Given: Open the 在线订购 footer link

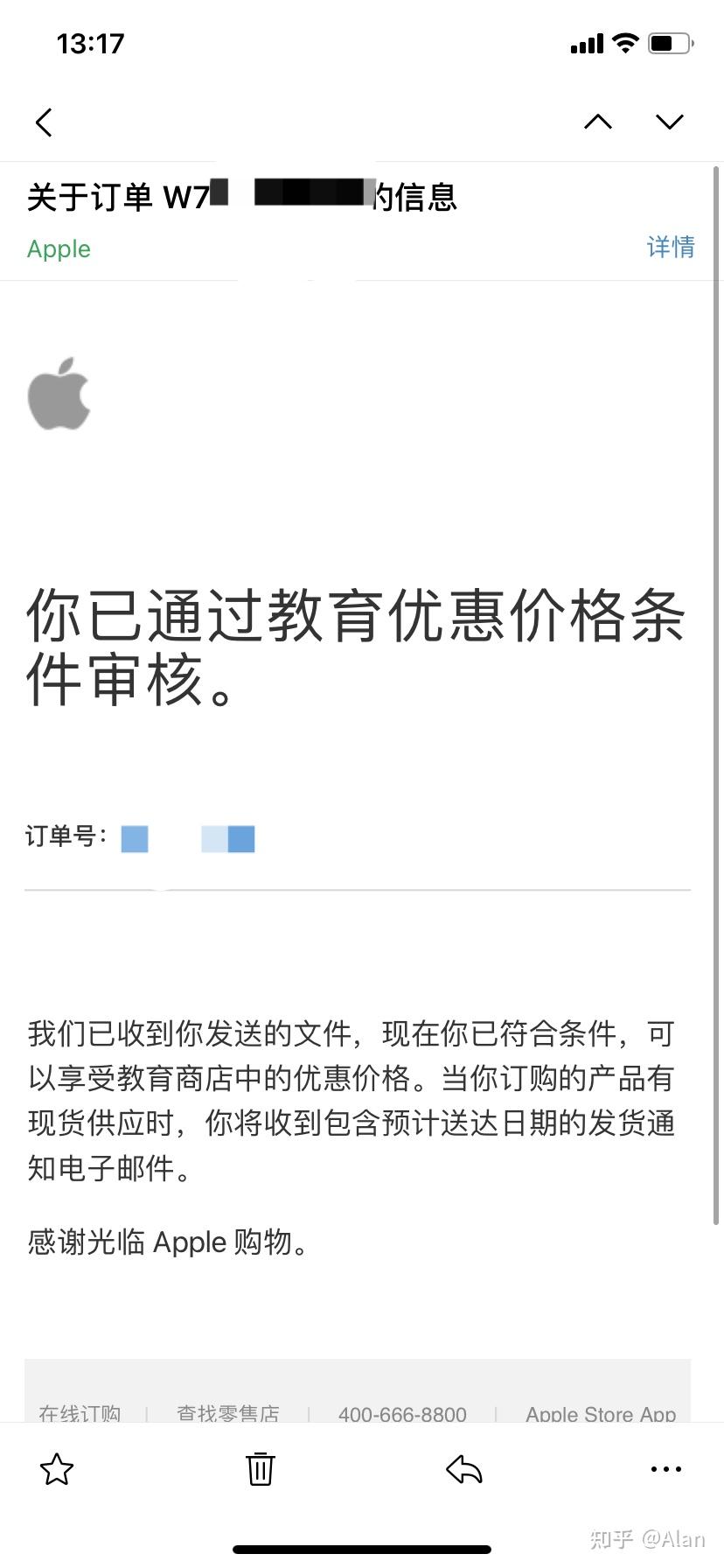Looking at the screenshot, I should coord(80,1413).
